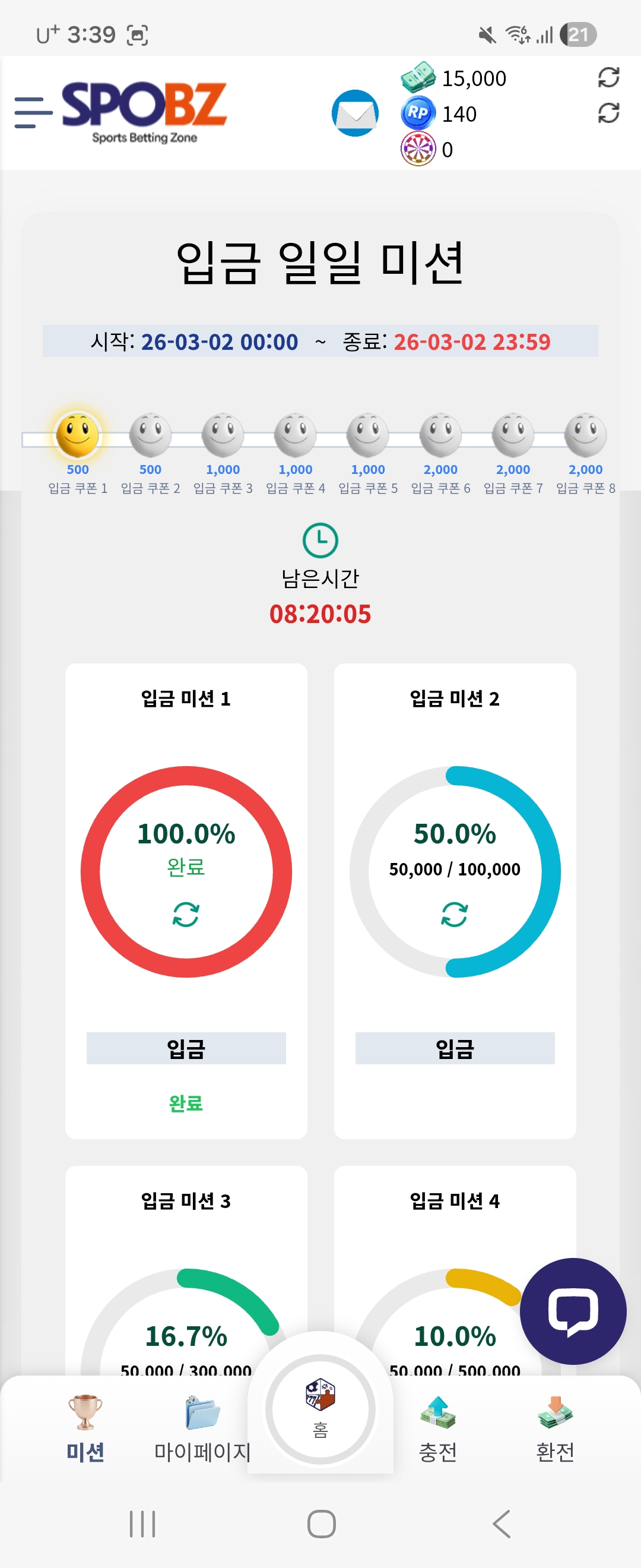This screenshot has height=1568, width=641.
Task: Tap the 입금 button under 입금 미션 2
Action: pyautogui.click(x=454, y=1048)
